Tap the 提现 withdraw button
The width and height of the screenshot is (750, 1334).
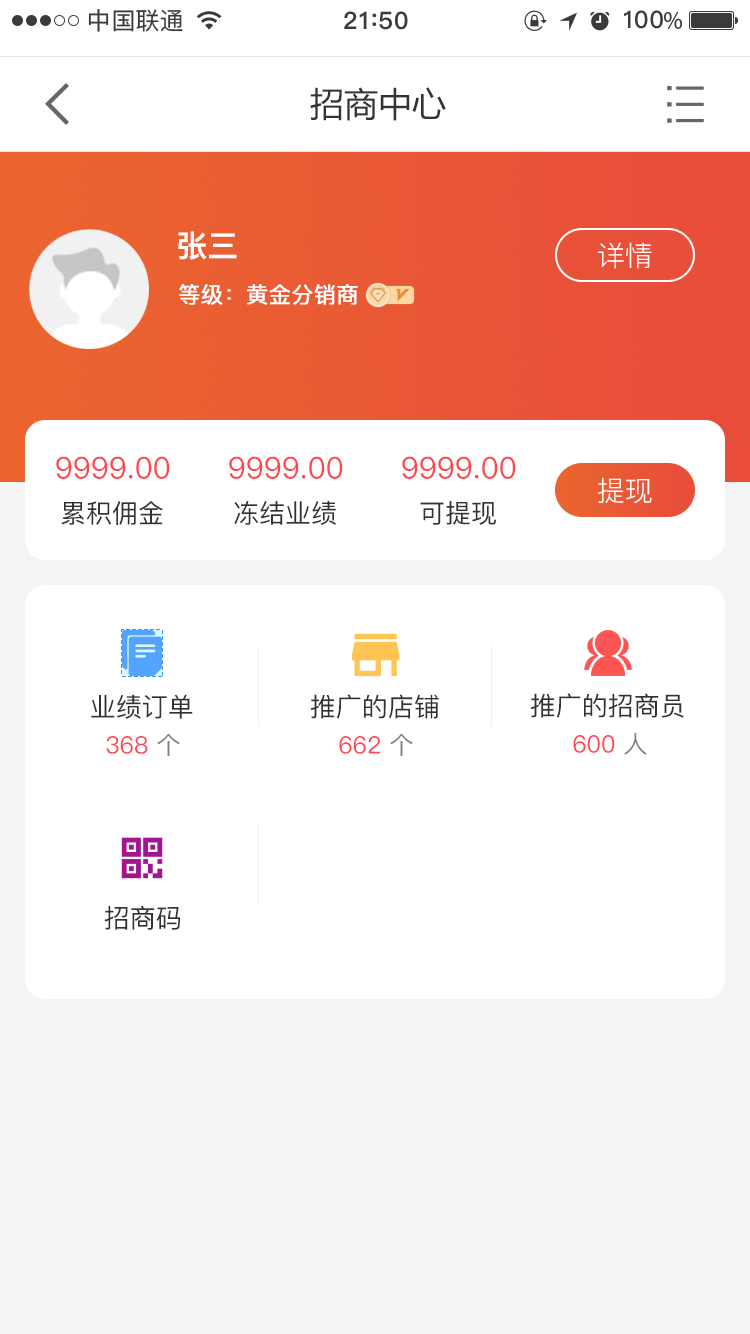[x=624, y=490]
